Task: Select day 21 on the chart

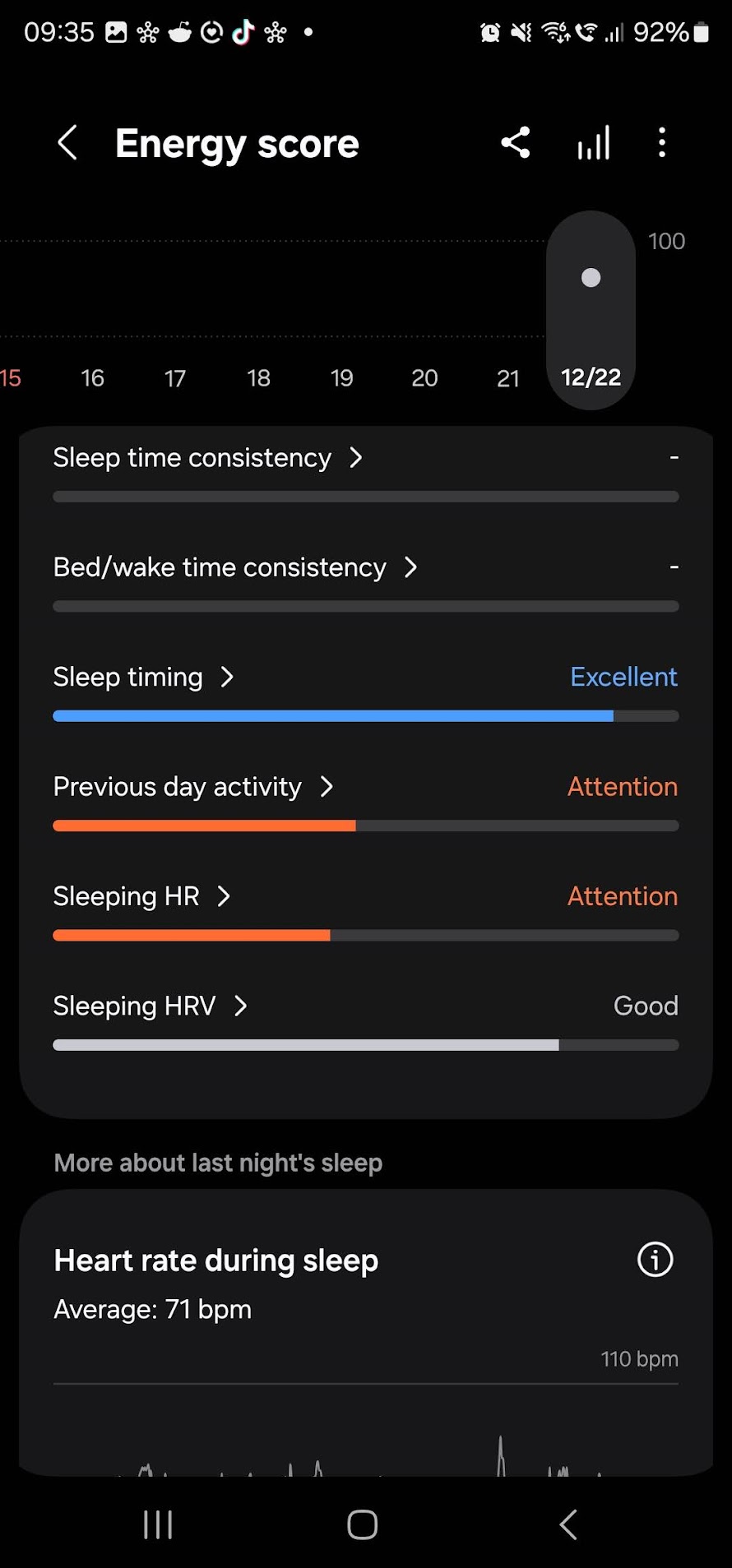Action: pos(508,378)
